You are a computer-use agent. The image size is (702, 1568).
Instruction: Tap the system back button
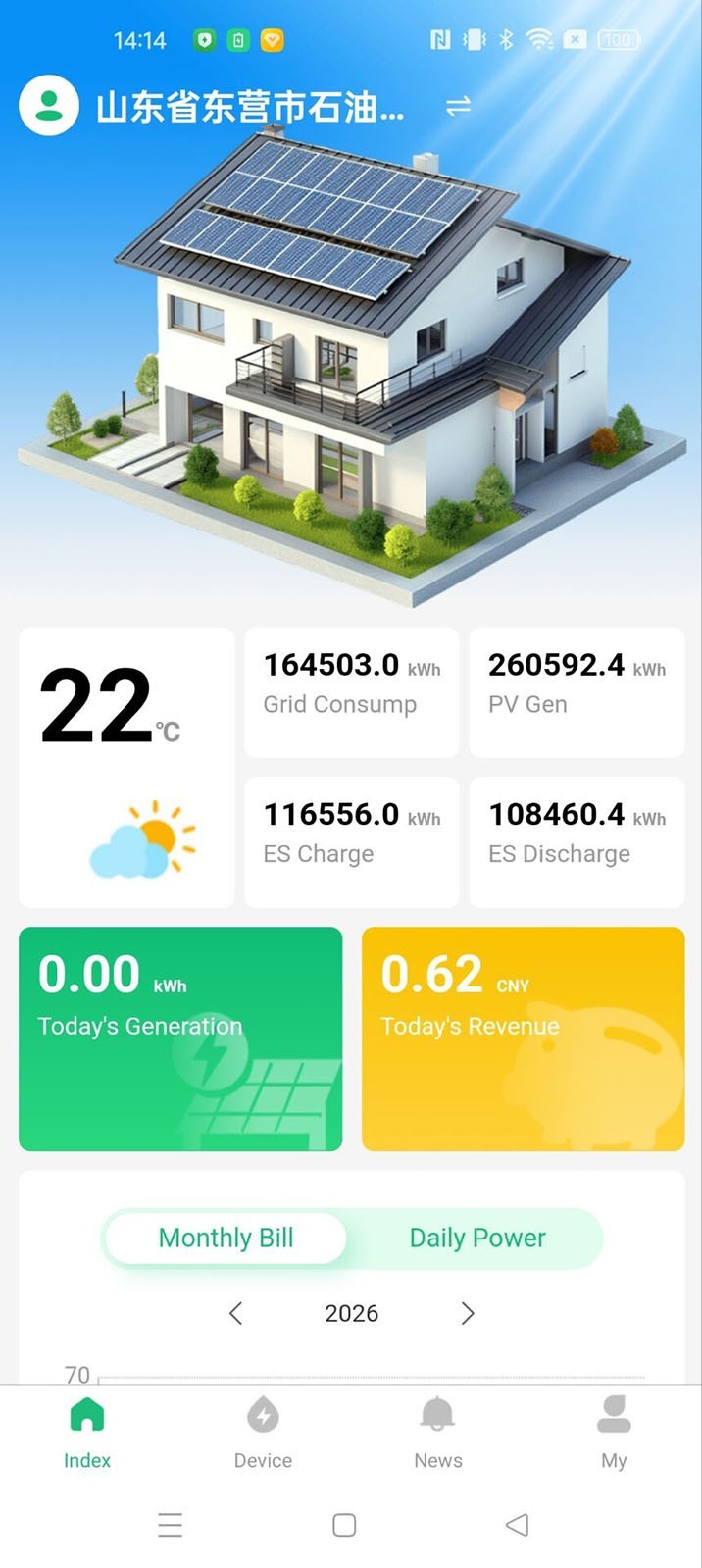(x=517, y=1524)
